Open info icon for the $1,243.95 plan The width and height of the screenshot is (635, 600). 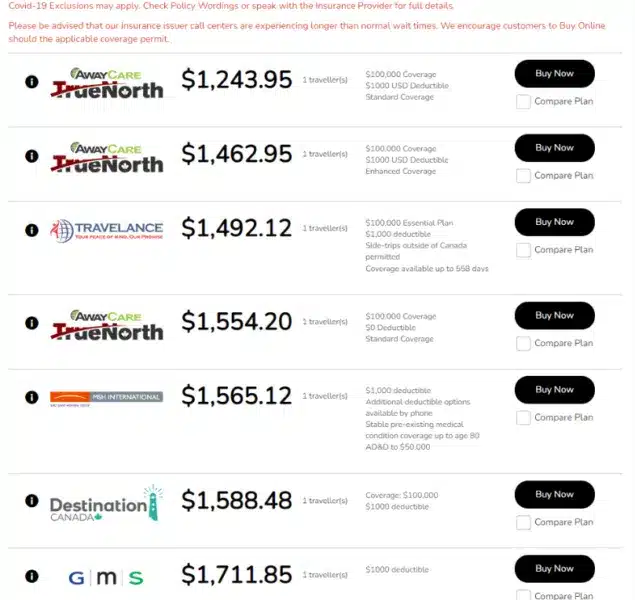[31, 82]
